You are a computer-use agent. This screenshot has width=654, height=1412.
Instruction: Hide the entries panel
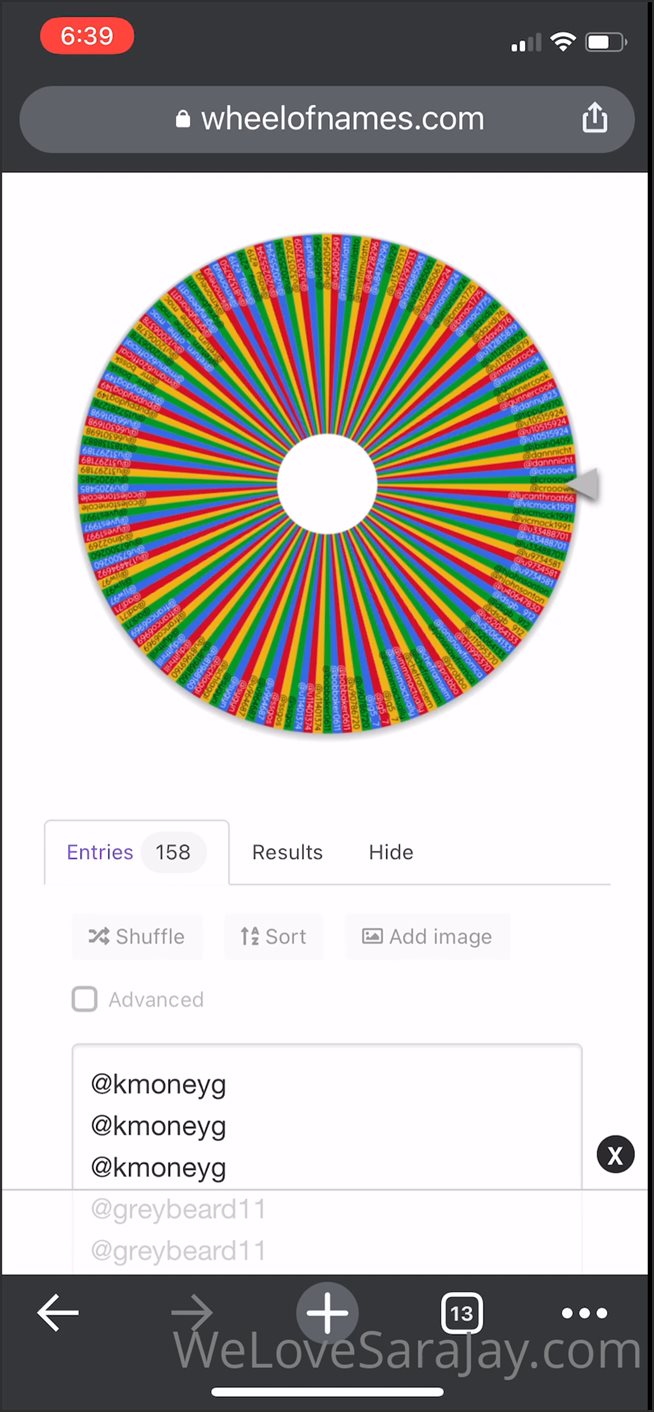click(390, 852)
